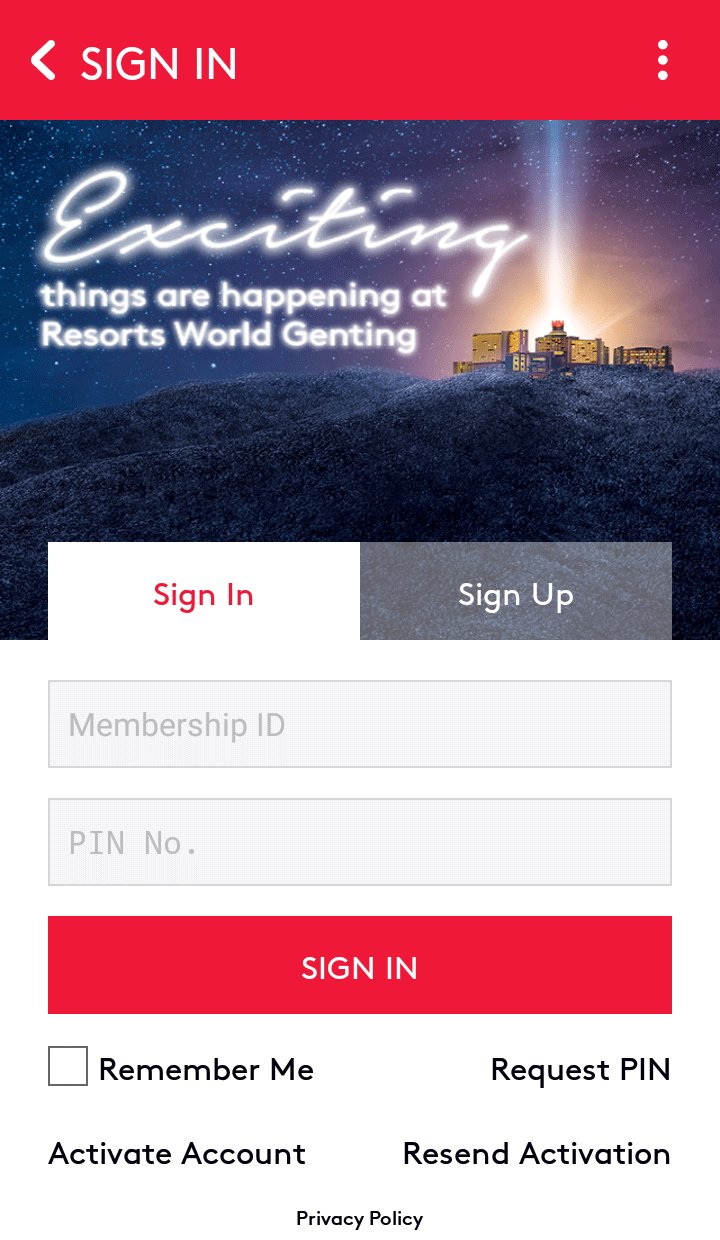Submit with the red SIGN IN button
Image resolution: width=720 pixels, height=1240 pixels.
[359, 966]
